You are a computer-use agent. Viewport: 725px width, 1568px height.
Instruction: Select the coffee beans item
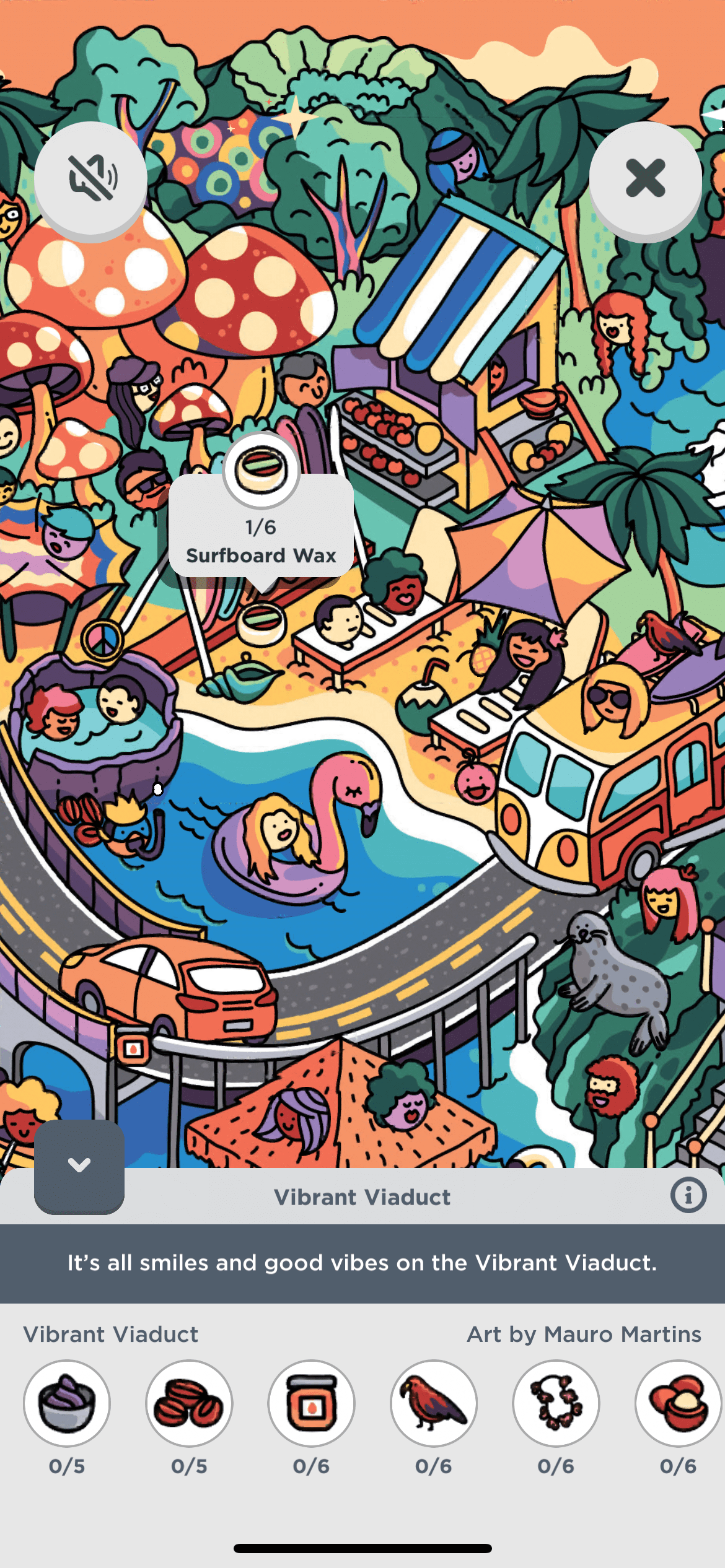(189, 1403)
